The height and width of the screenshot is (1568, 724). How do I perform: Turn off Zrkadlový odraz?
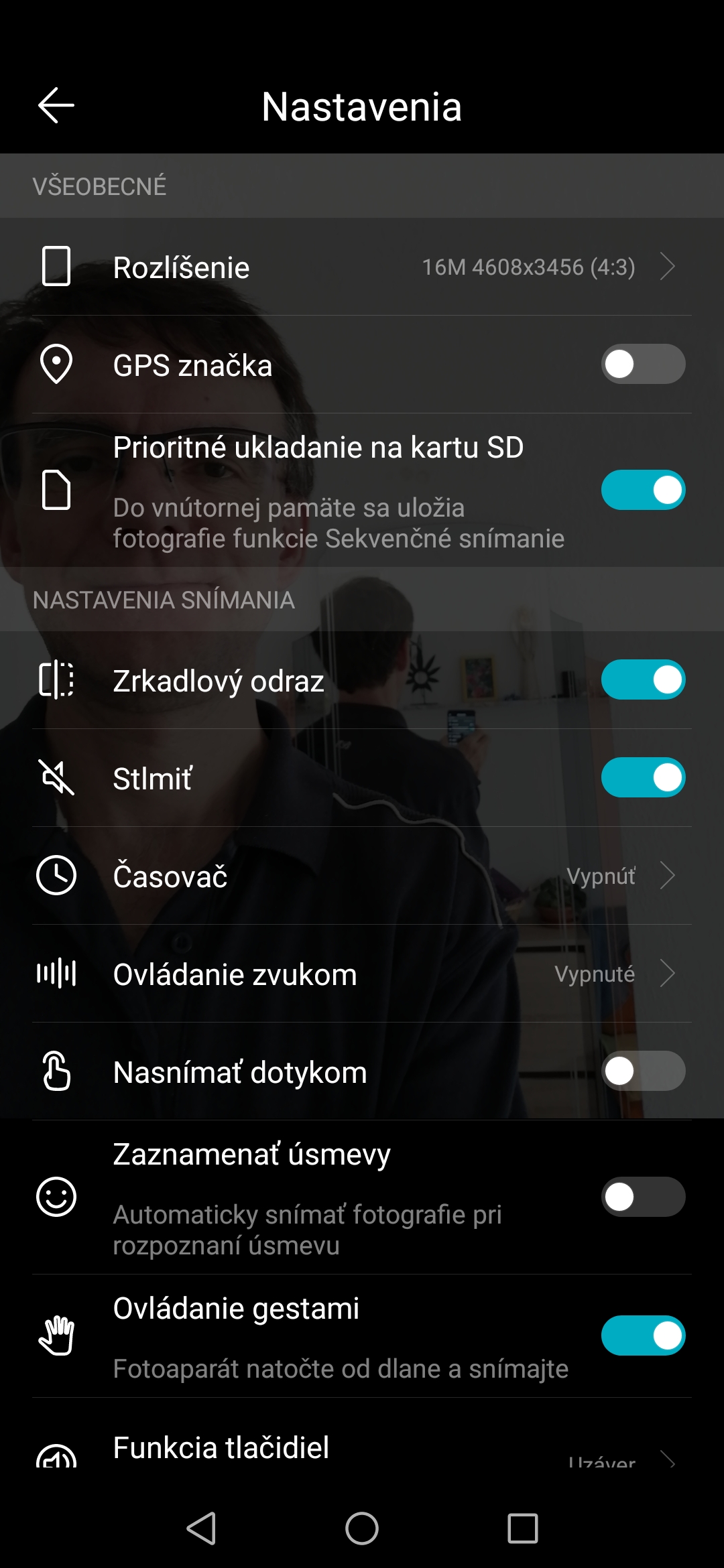tap(643, 679)
